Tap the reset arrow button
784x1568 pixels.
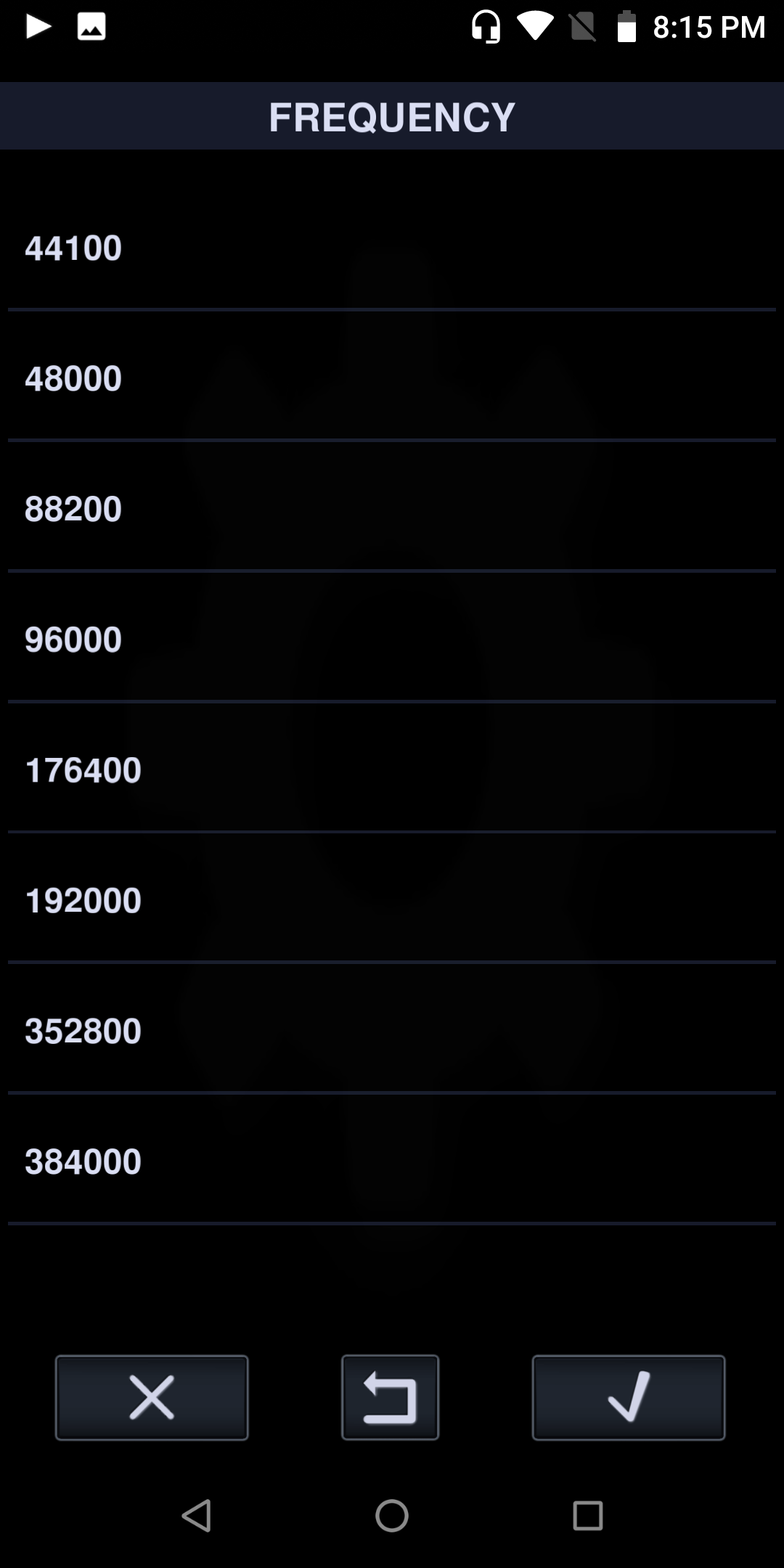[391, 1397]
